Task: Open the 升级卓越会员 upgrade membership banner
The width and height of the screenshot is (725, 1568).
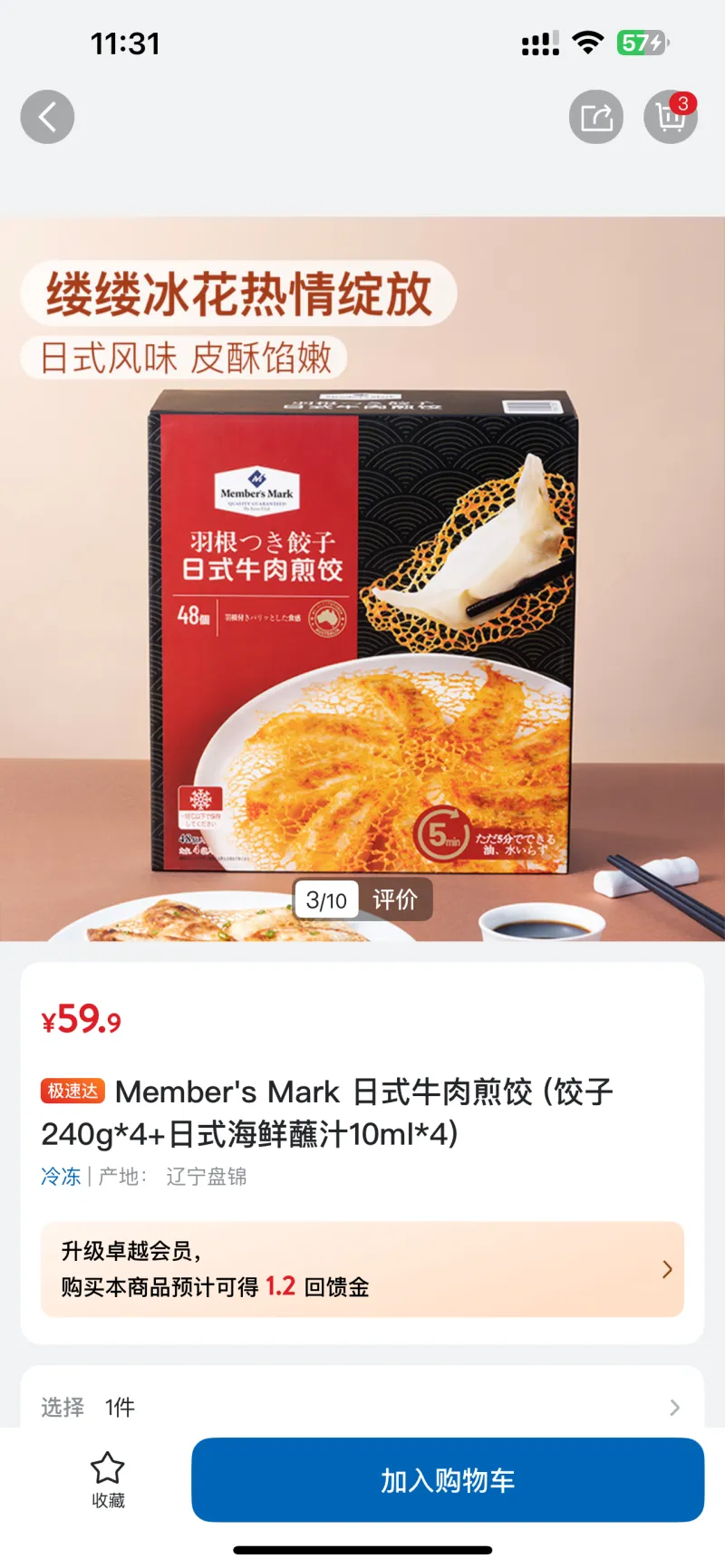Action: click(362, 1269)
